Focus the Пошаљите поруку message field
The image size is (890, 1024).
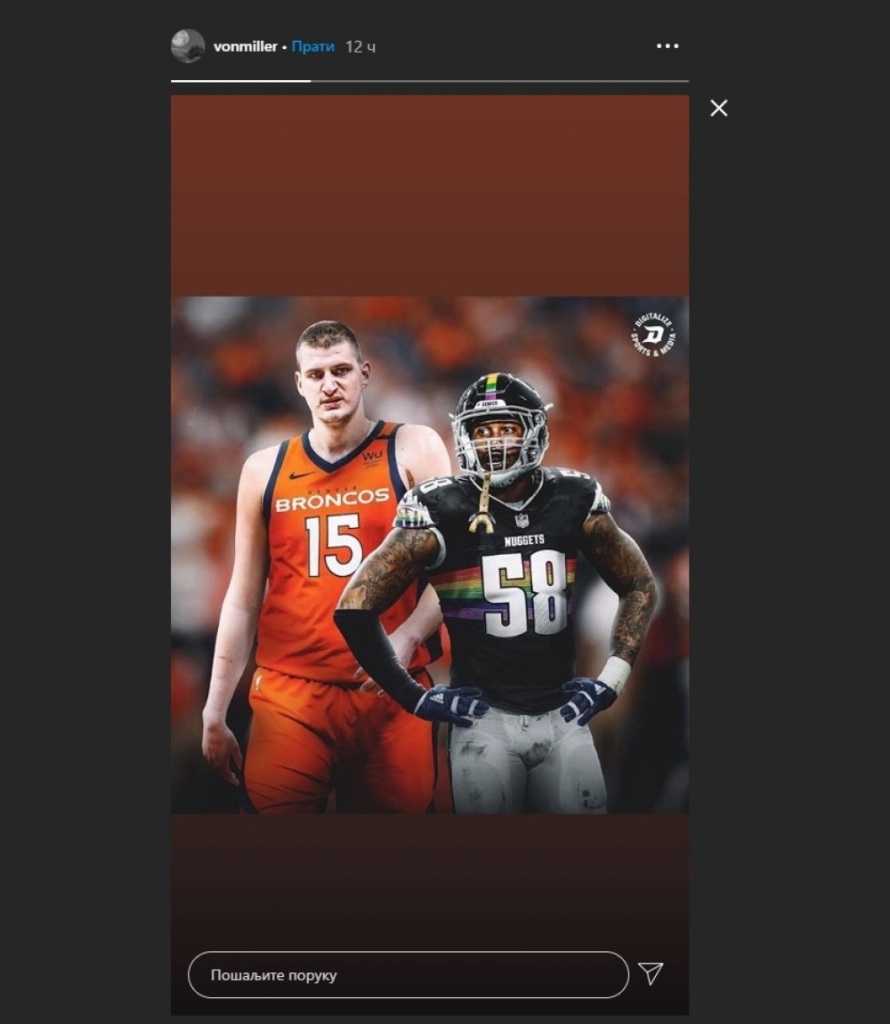point(408,975)
